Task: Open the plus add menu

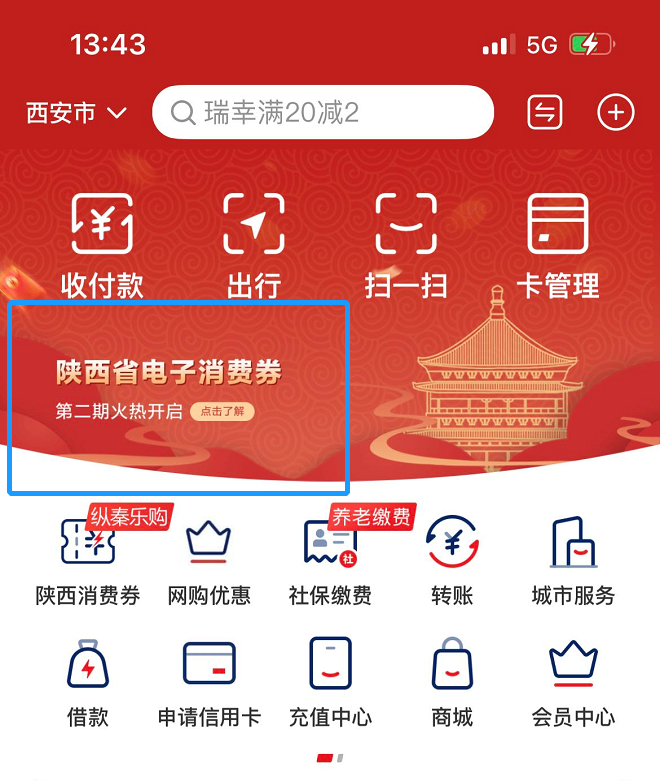Action: click(x=615, y=112)
